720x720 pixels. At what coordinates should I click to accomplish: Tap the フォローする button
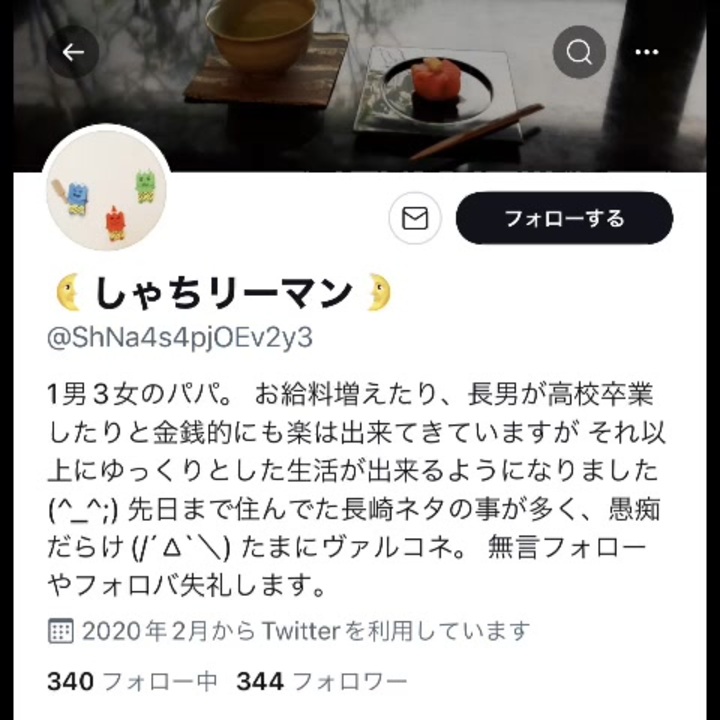coord(564,218)
